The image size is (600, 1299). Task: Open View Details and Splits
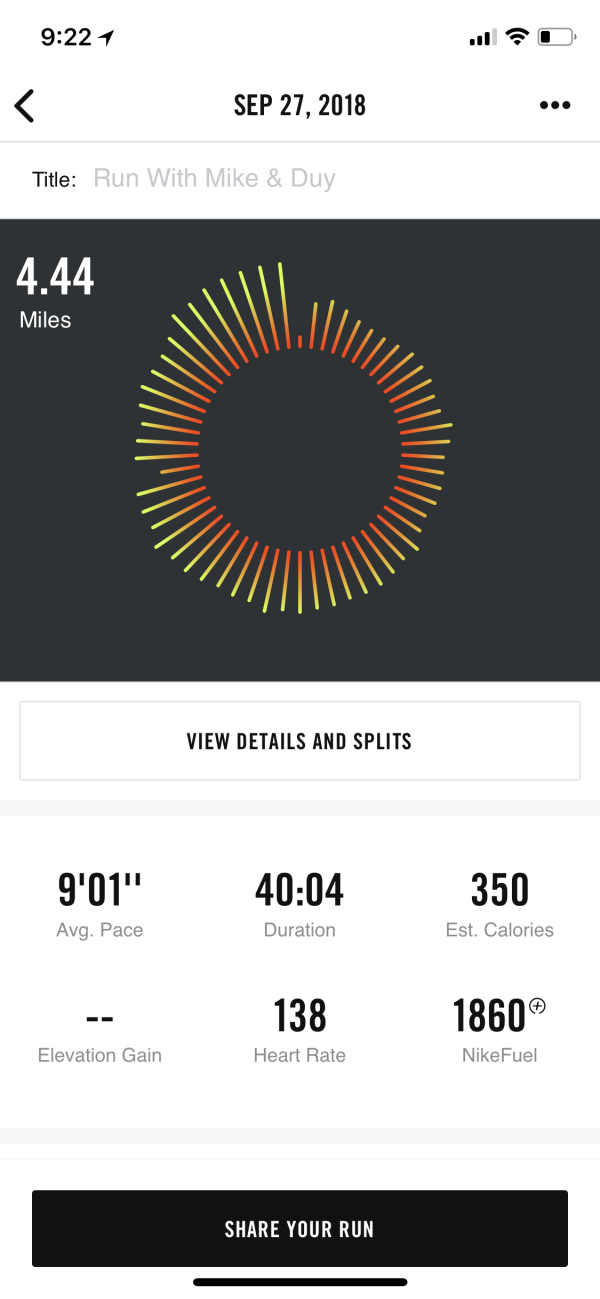point(300,741)
